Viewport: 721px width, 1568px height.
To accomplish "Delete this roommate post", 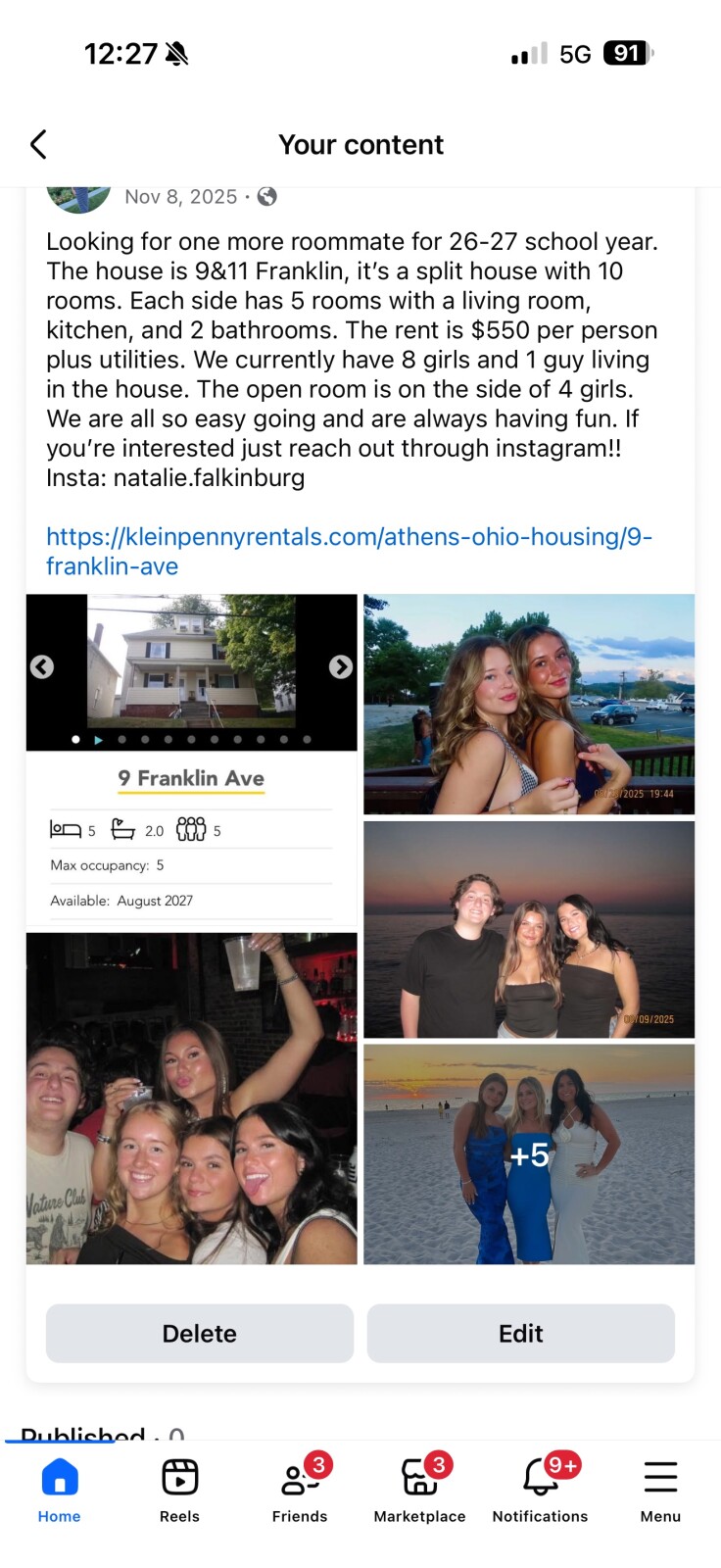I will [x=199, y=1333].
